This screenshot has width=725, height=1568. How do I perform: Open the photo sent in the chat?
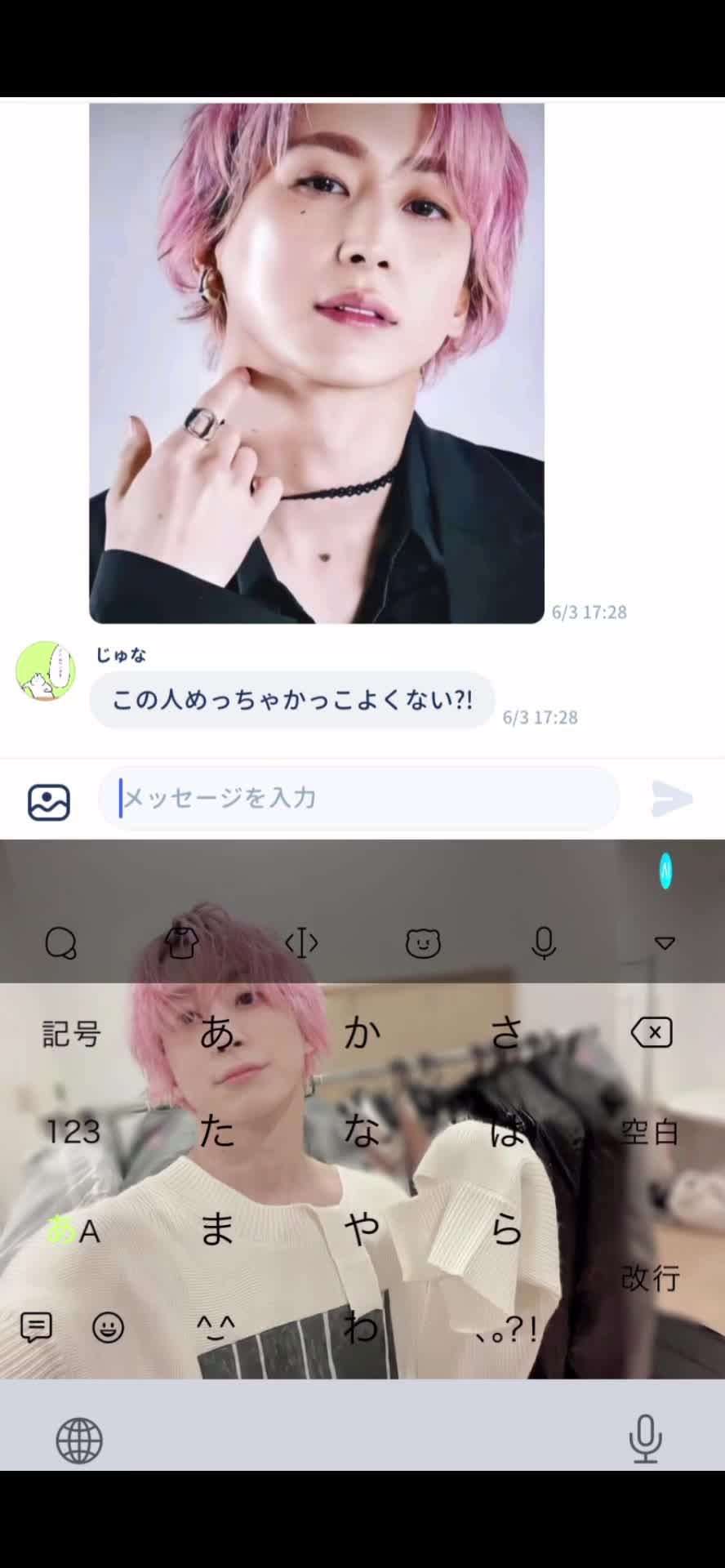coord(317,363)
